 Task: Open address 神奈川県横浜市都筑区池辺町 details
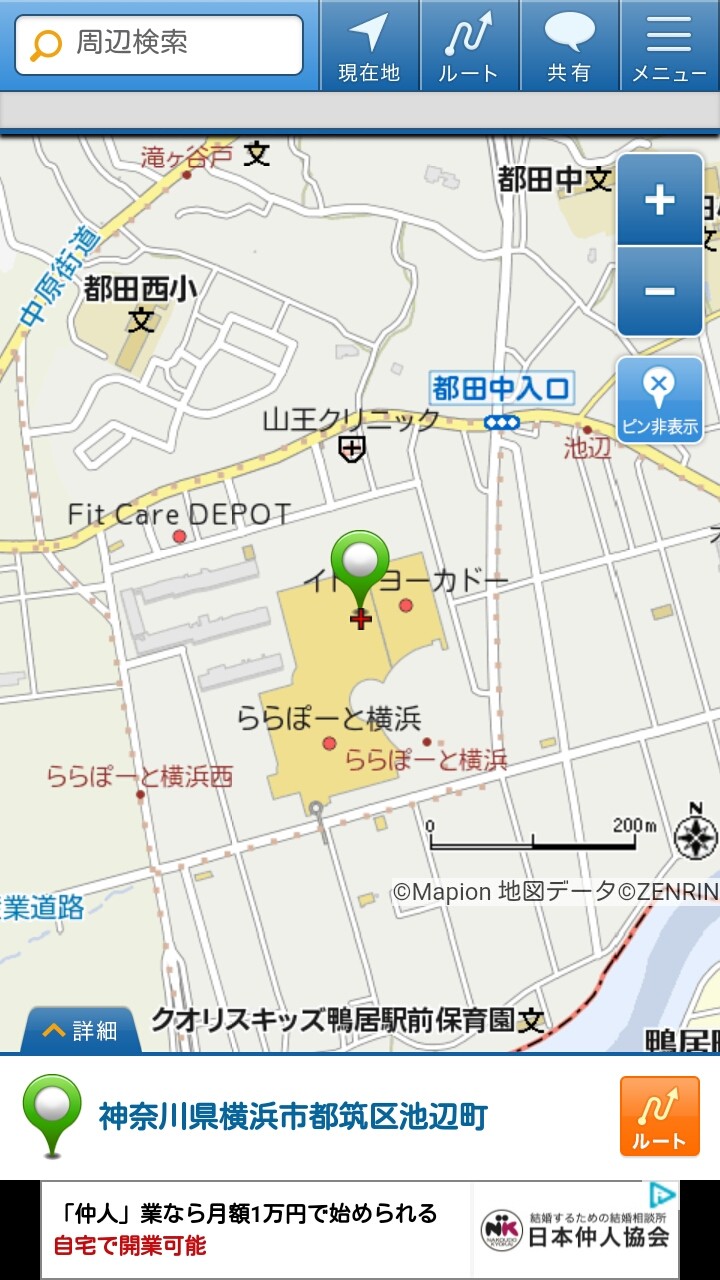[292, 1116]
